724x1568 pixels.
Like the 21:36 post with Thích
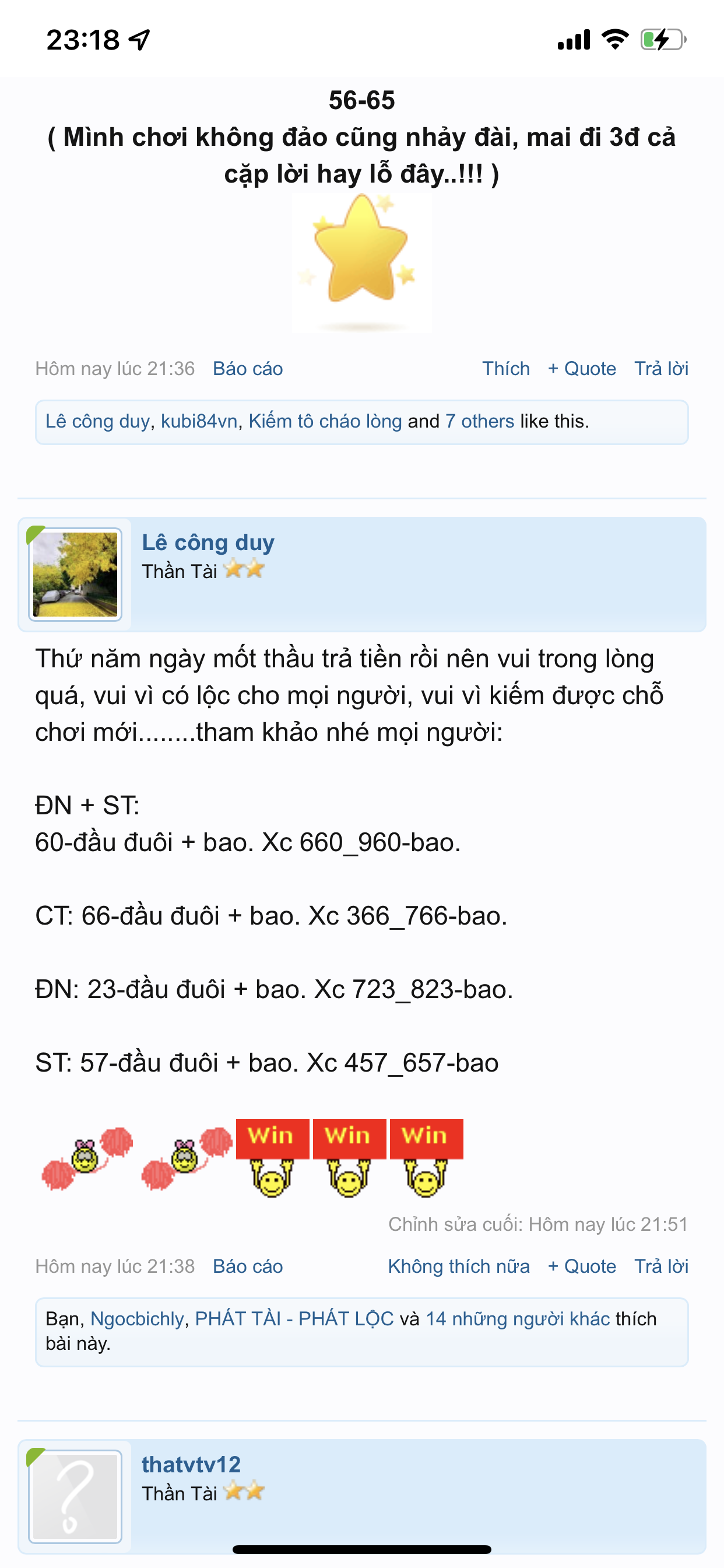click(505, 368)
